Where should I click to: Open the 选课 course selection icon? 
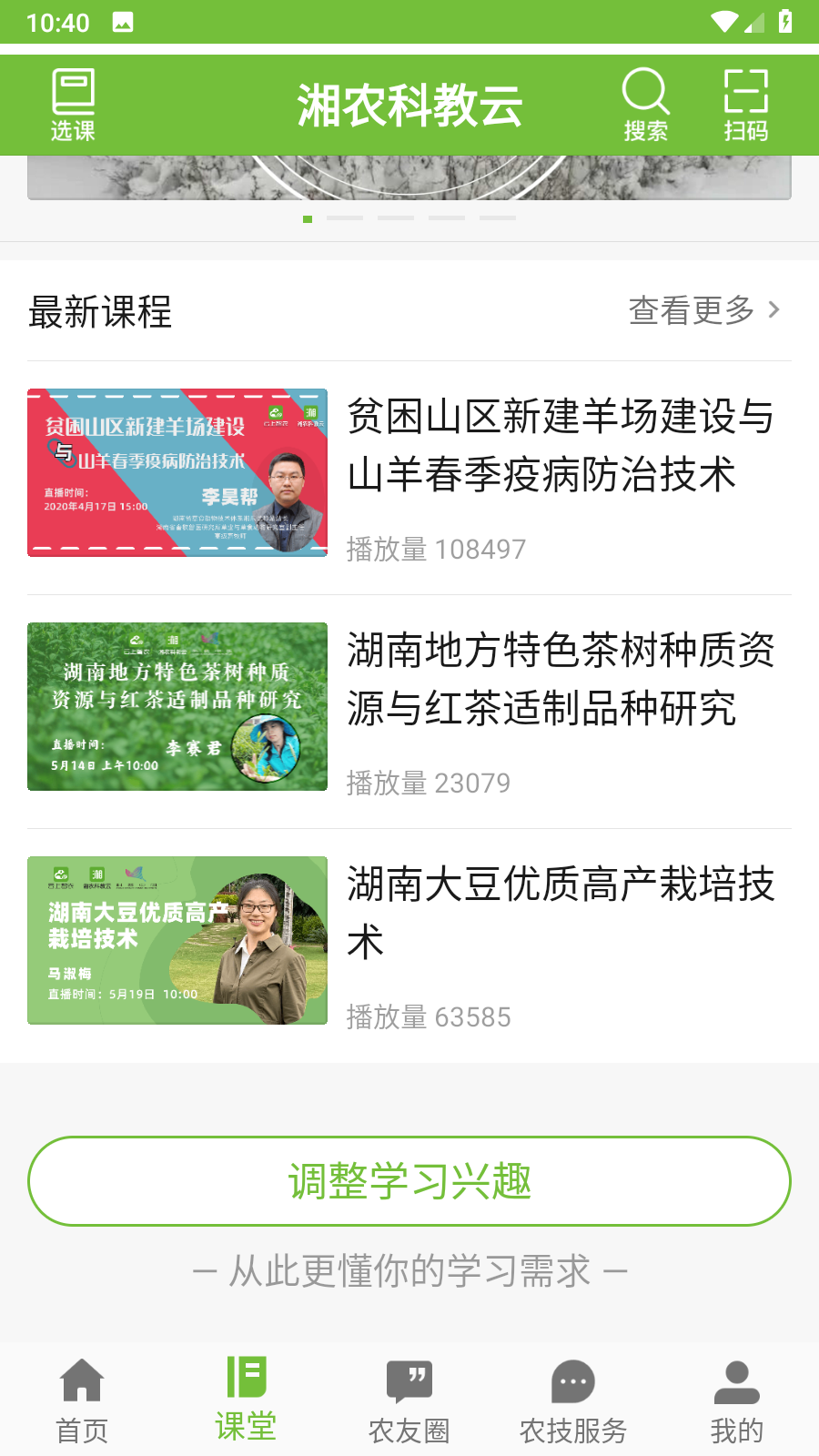point(71,103)
